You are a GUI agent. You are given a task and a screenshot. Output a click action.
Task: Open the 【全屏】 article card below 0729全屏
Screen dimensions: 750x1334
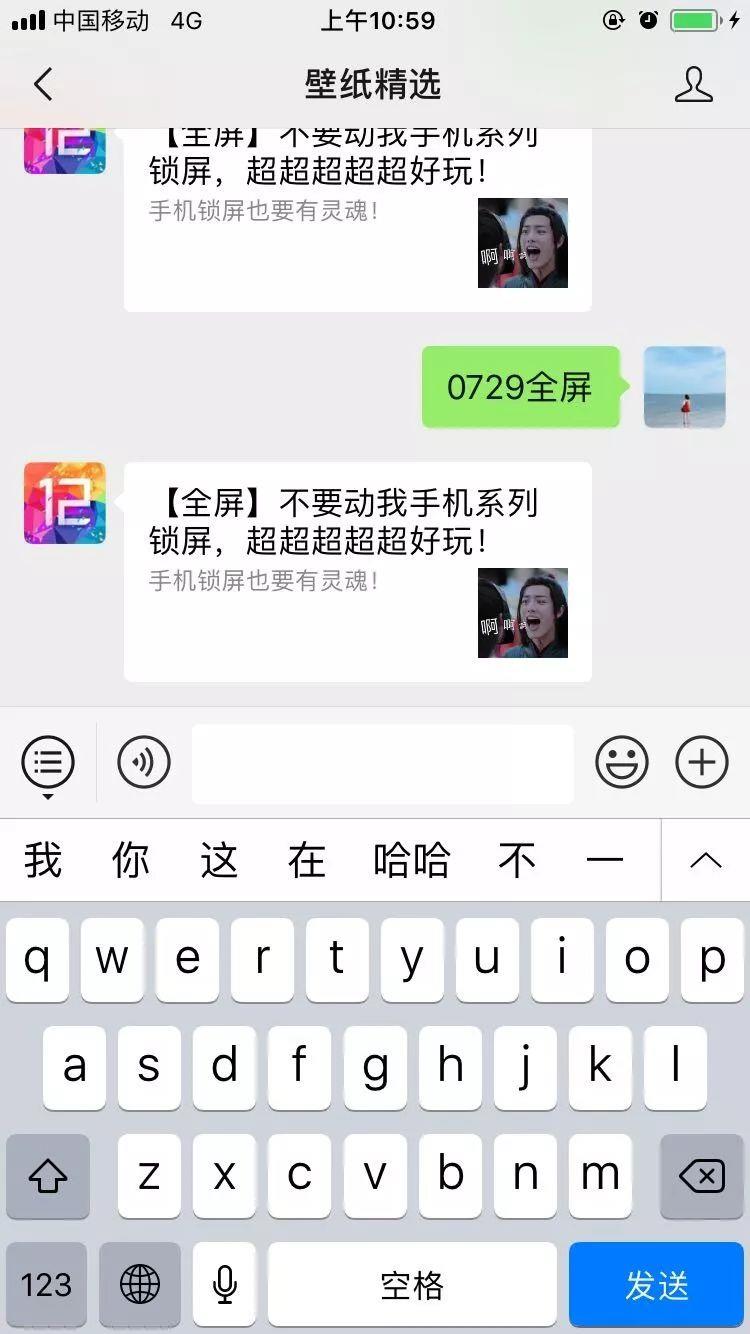357,571
